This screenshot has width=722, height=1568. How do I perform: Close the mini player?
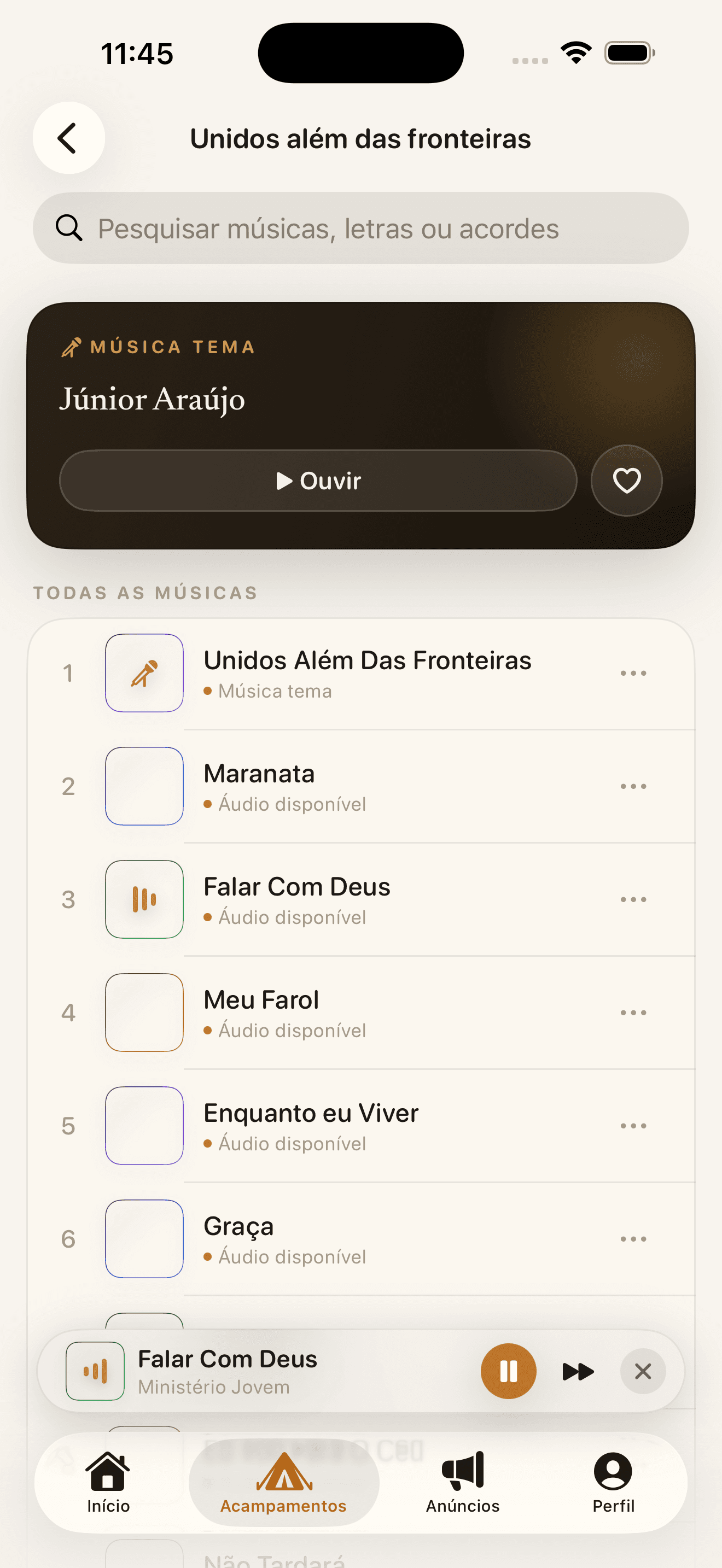pos(643,1371)
